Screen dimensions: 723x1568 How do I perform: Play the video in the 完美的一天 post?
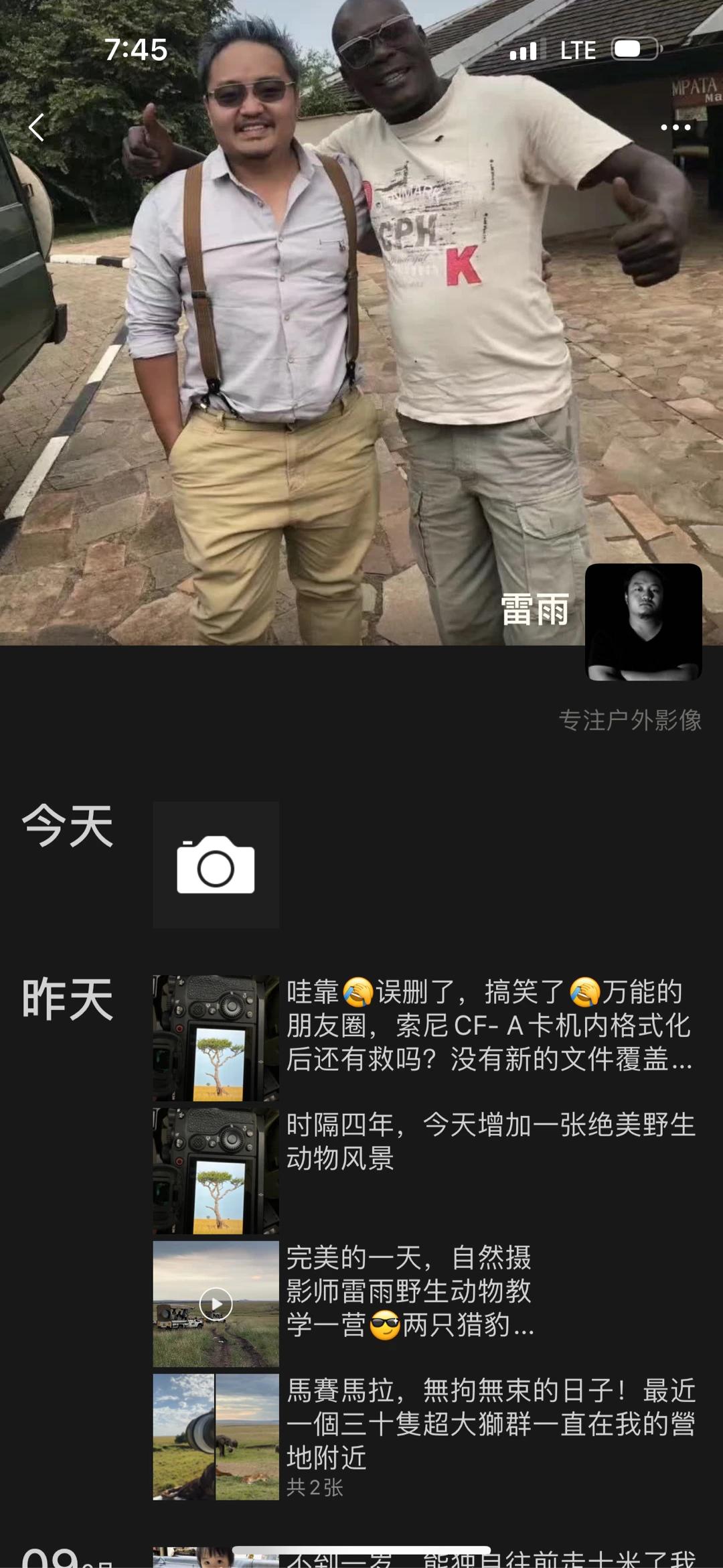click(216, 1303)
